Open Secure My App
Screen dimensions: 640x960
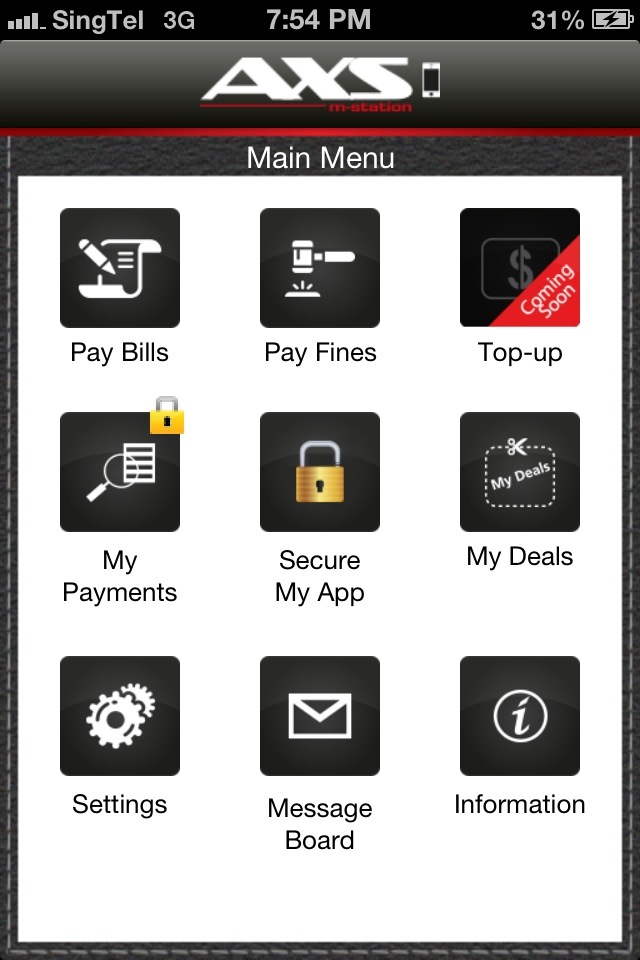[320, 472]
